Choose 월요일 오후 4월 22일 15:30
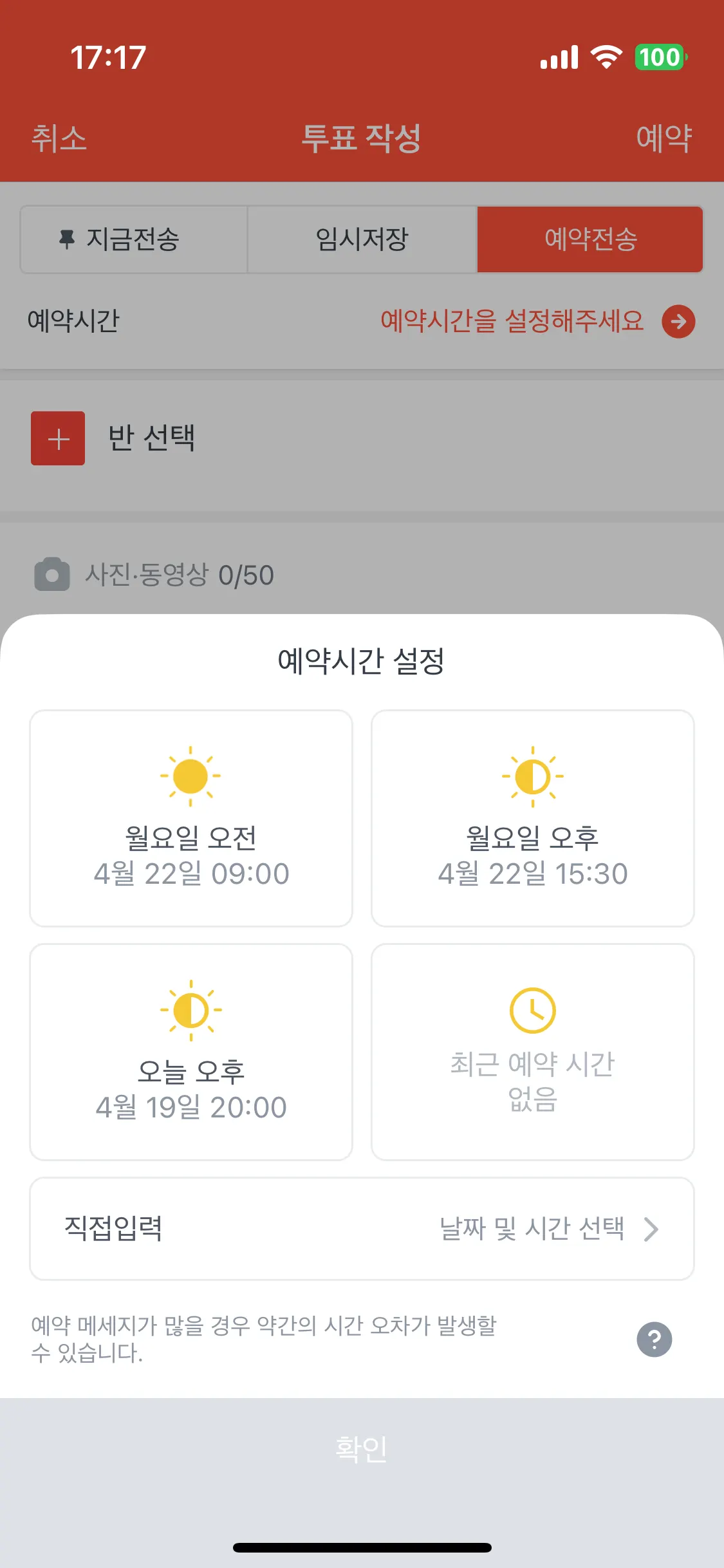This screenshot has width=724, height=1568. pyautogui.click(x=532, y=818)
